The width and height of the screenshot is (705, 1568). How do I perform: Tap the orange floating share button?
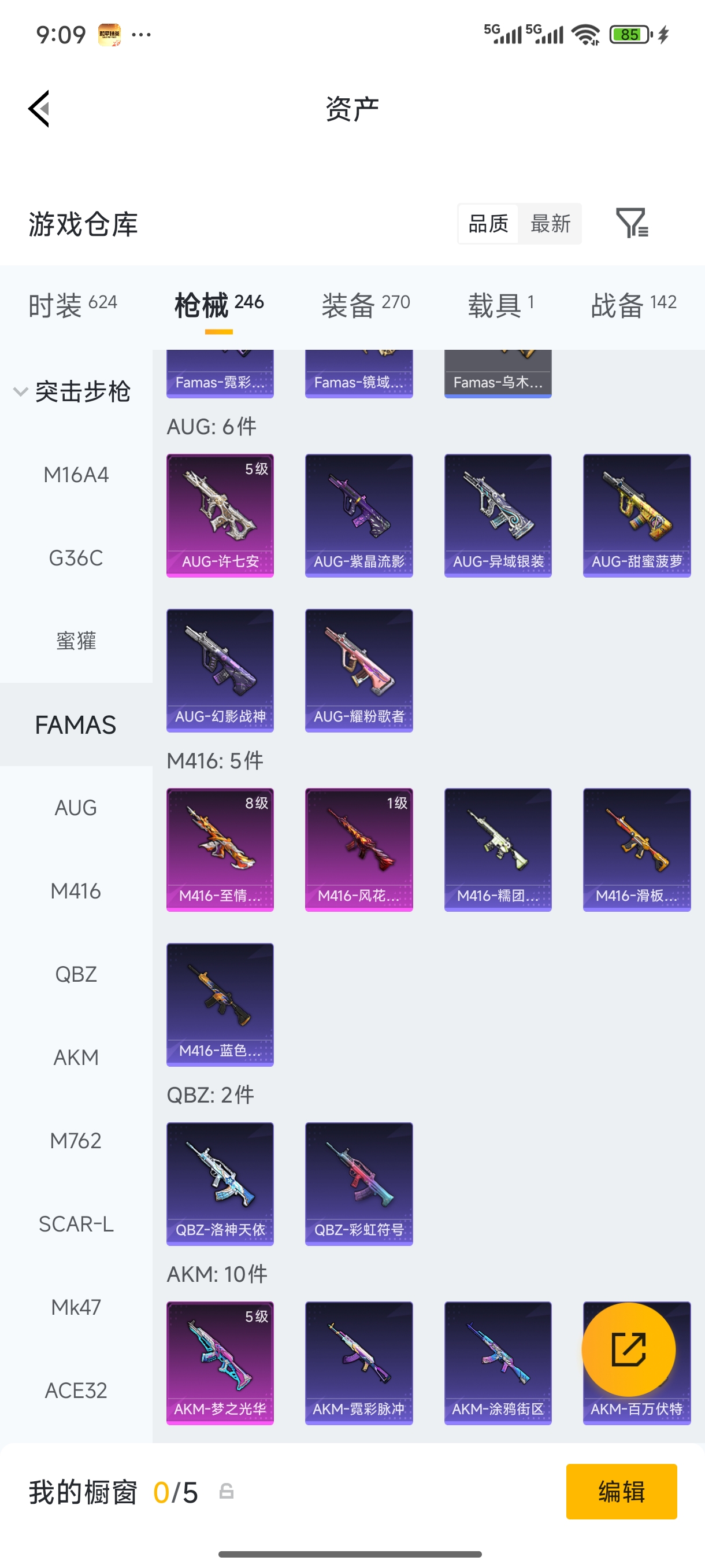tap(628, 1349)
